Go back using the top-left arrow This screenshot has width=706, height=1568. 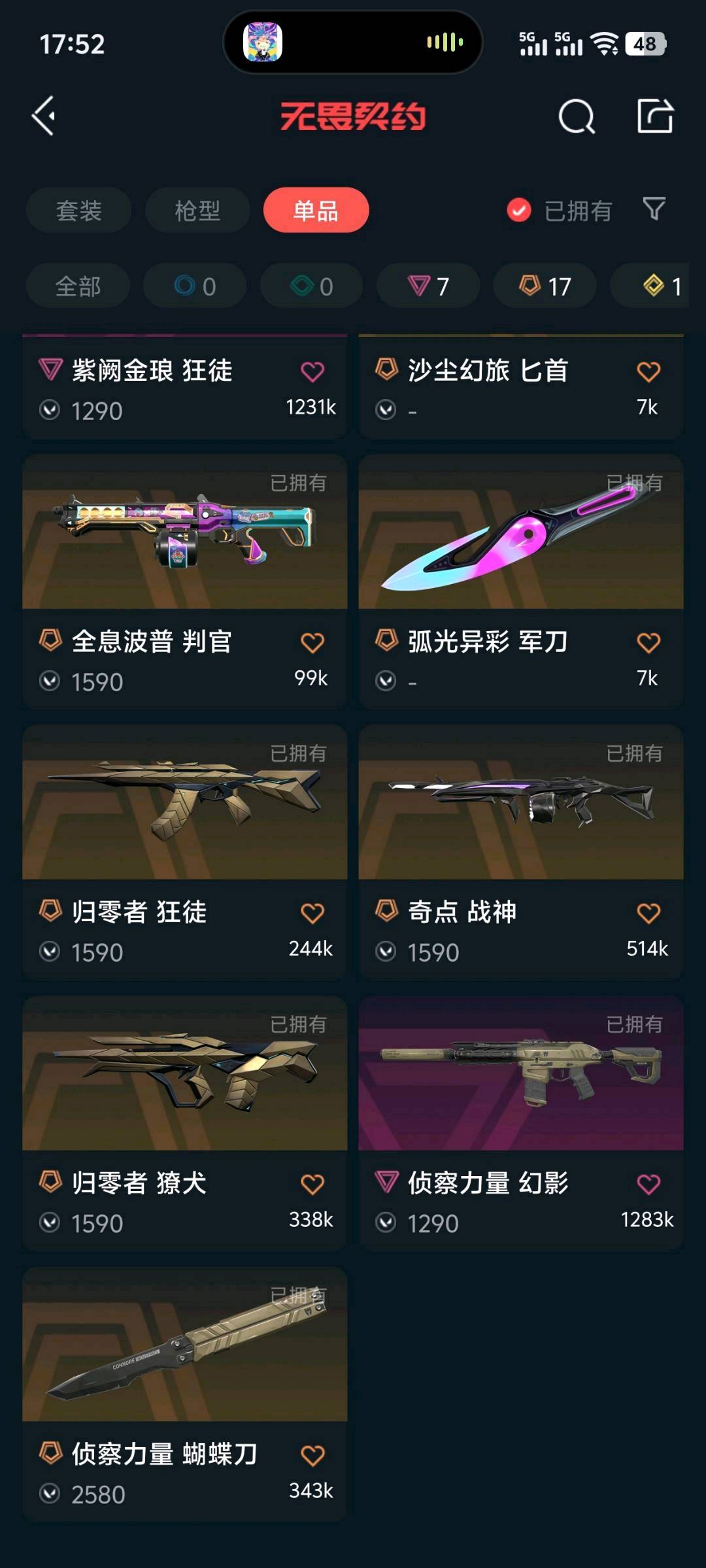click(x=44, y=116)
